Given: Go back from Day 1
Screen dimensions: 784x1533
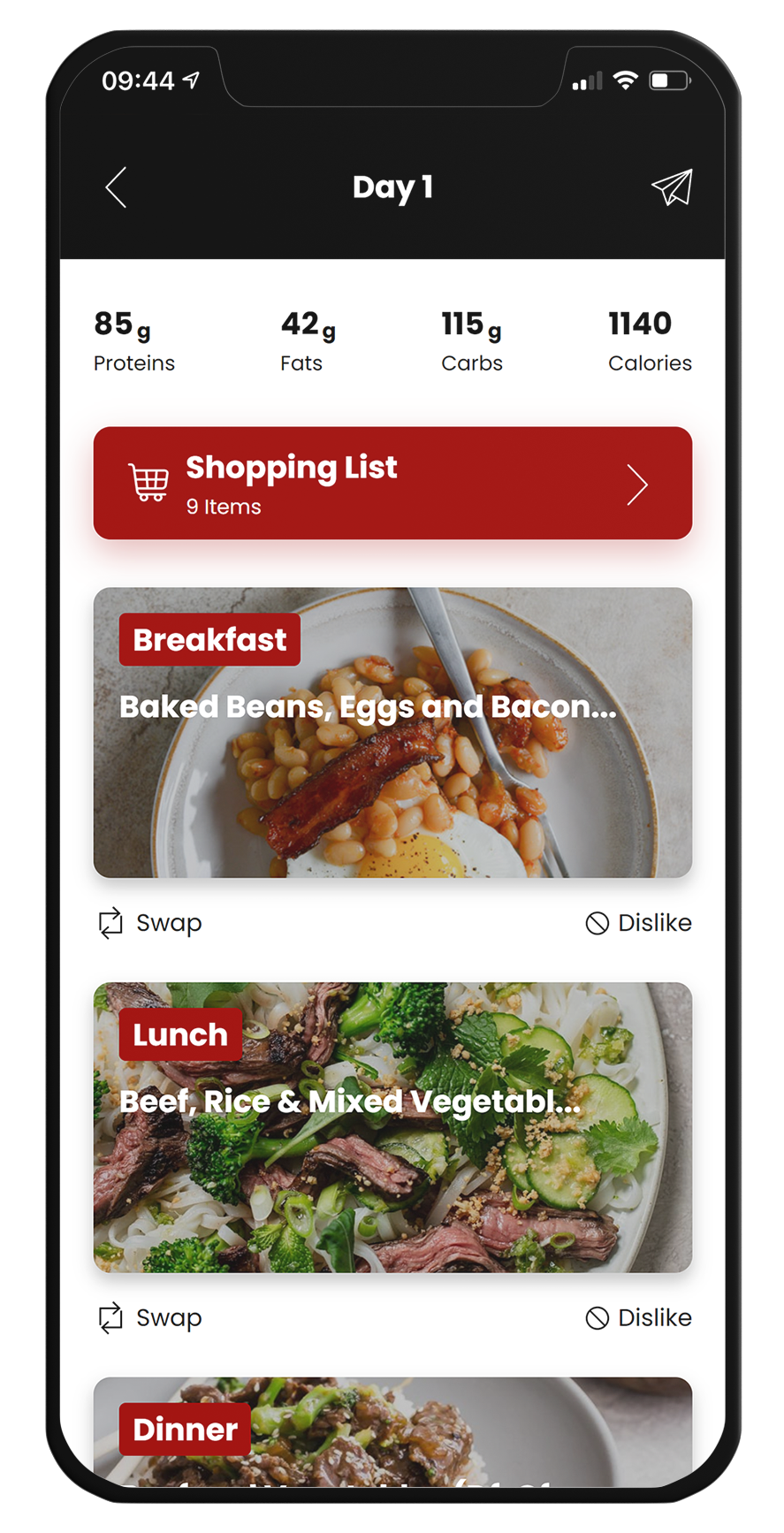Looking at the screenshot, I should coord(116,187).
